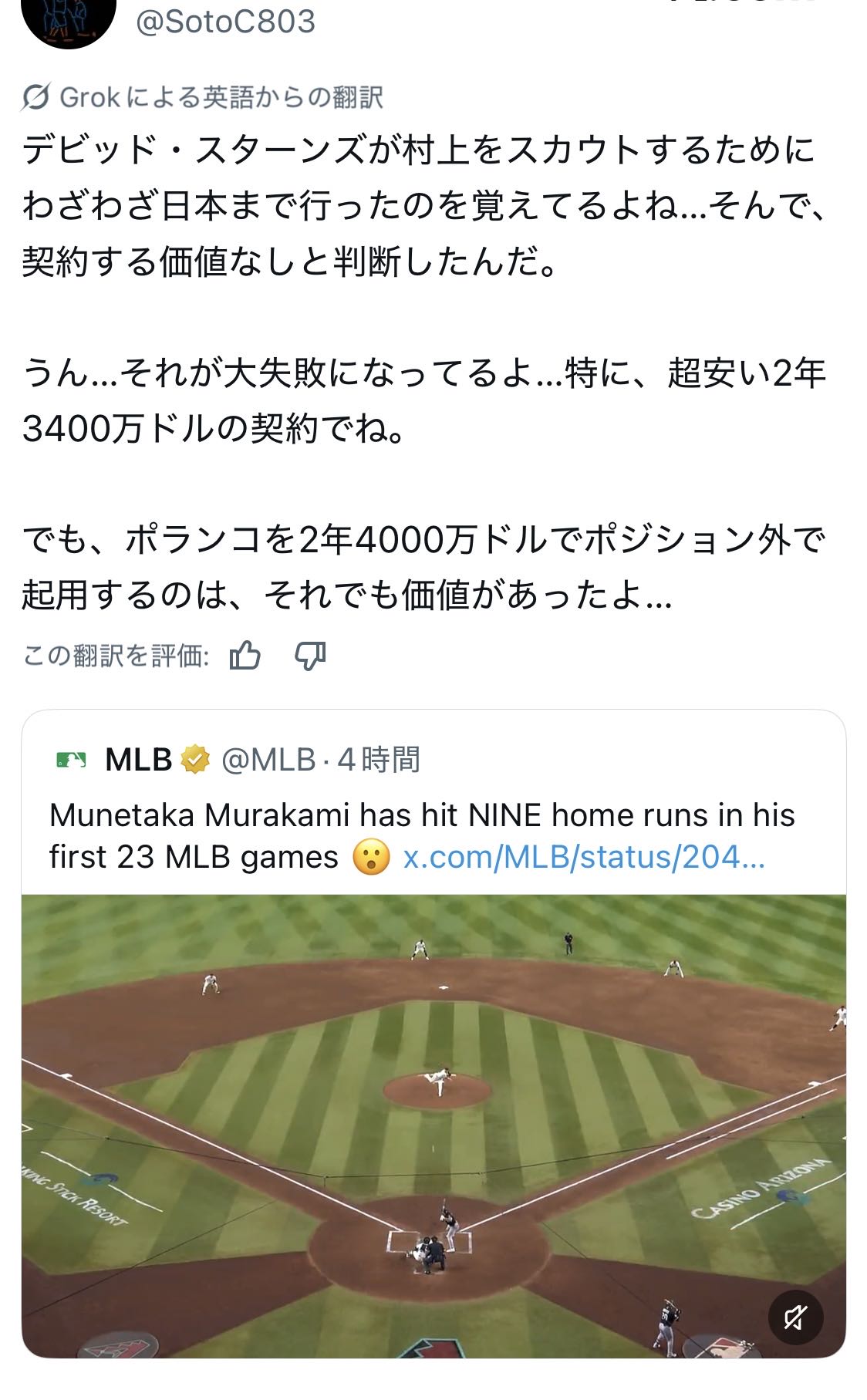Unmute the baseball video
The width and height of the screenshot is (867, 1400).
point(795,1317)
